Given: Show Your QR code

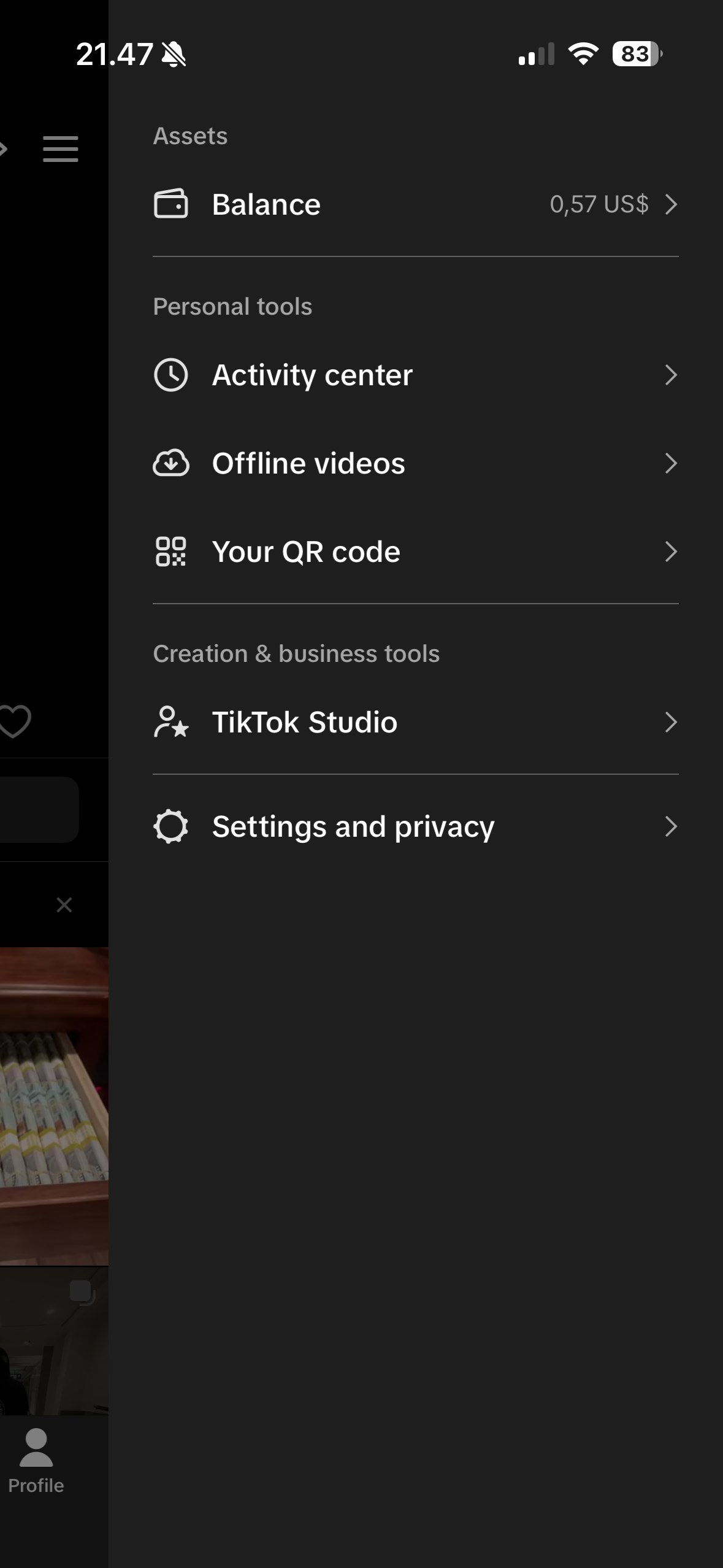Looking at the screenshot, I should [416, 551].
